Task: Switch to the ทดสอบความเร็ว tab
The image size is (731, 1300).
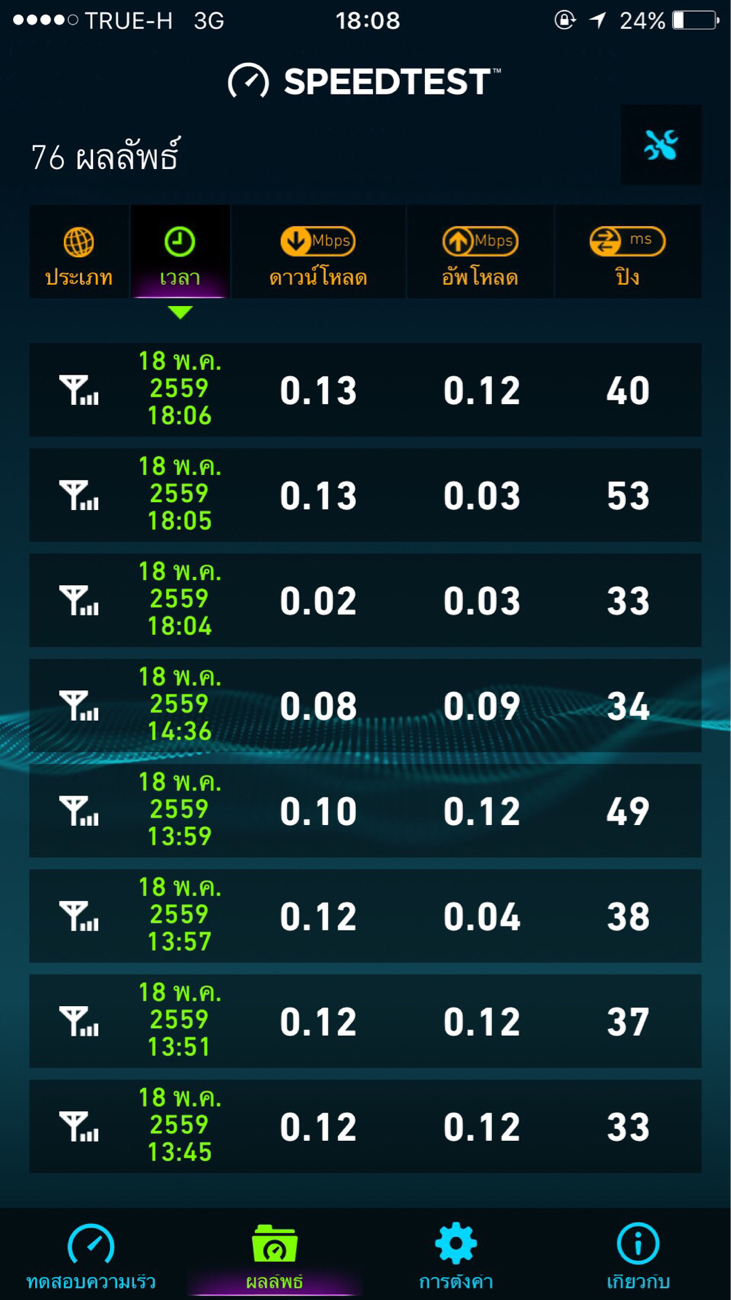Action: [91, 1256]
